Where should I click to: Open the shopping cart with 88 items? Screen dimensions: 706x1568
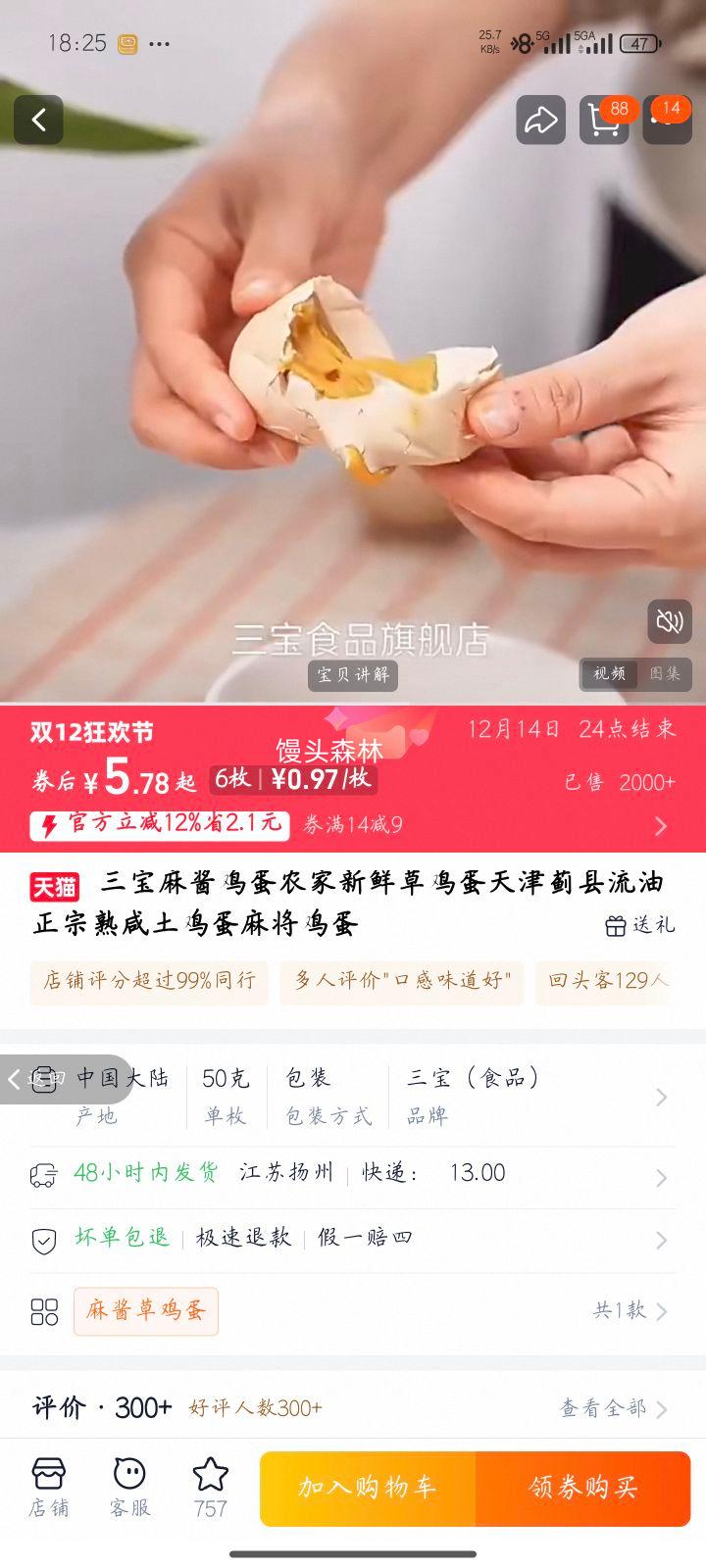[604, 122]
